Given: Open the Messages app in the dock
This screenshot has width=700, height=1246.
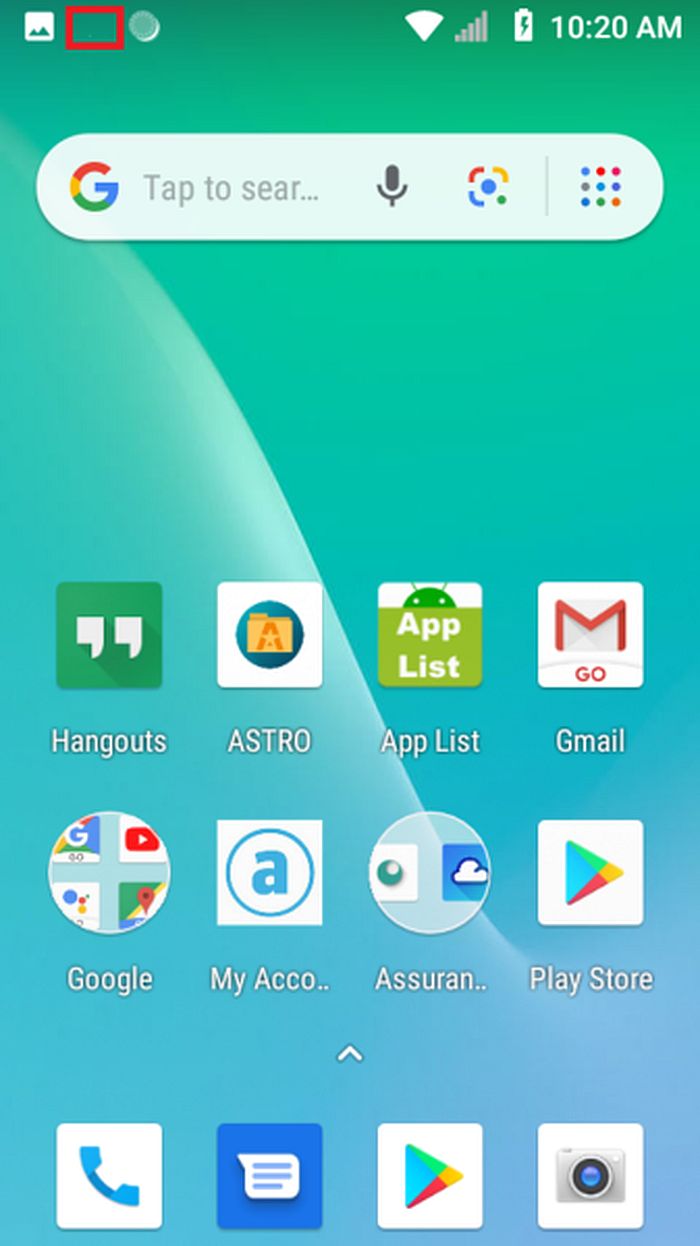Looking at the screenshot, I should click(270, 1176).
